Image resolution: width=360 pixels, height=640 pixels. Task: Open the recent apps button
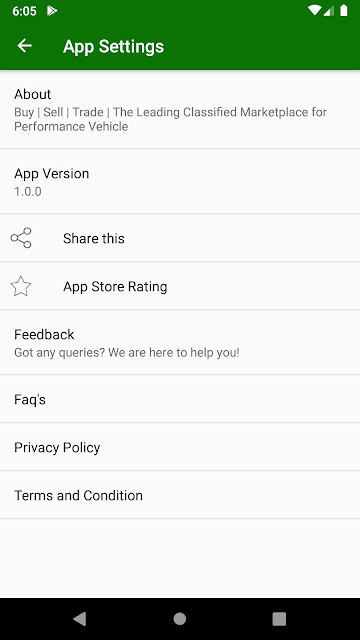tap(279, 619)
